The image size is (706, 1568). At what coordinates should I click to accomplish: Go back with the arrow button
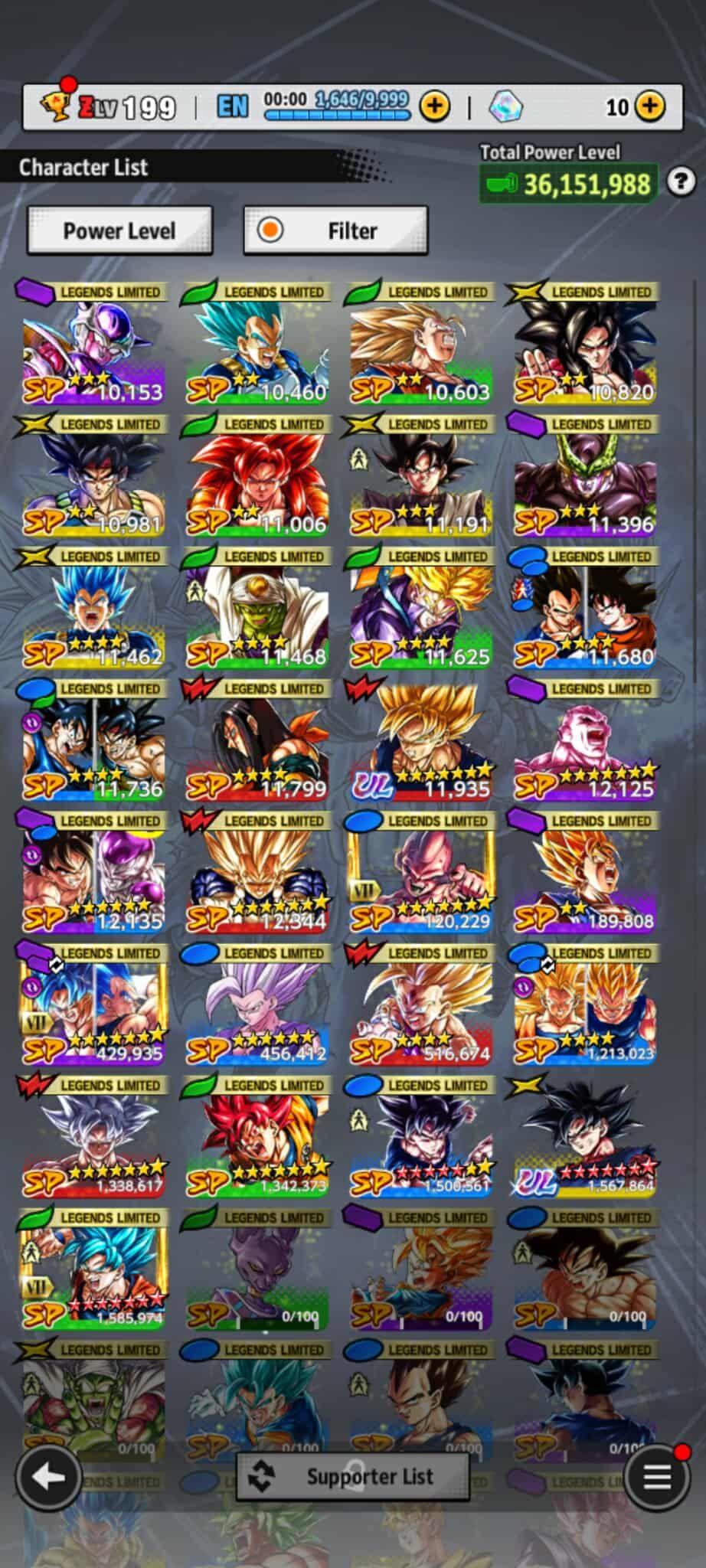point(49,1477)
